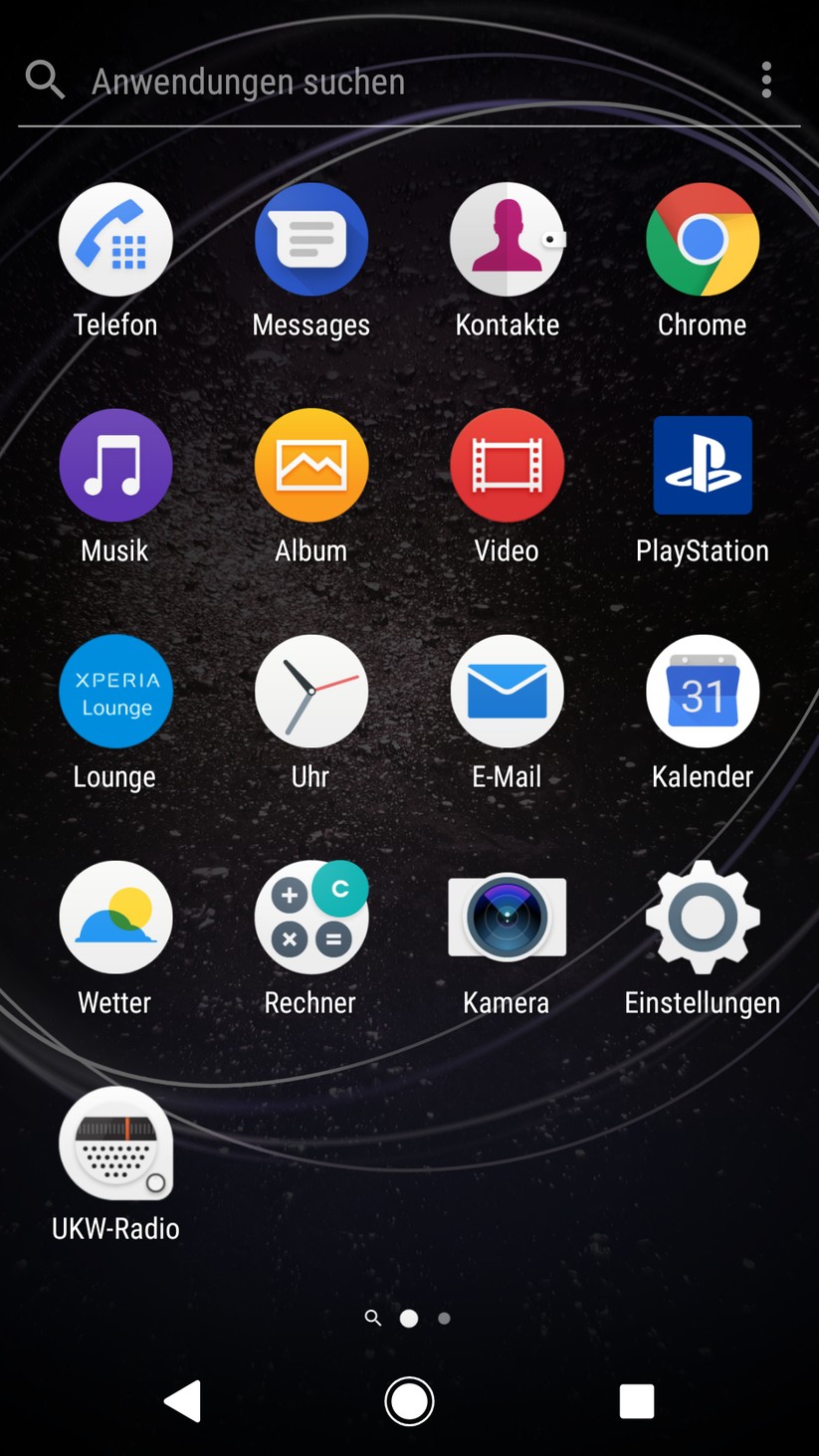
Task: Launch the Messages app
Action: coord(311,240)
